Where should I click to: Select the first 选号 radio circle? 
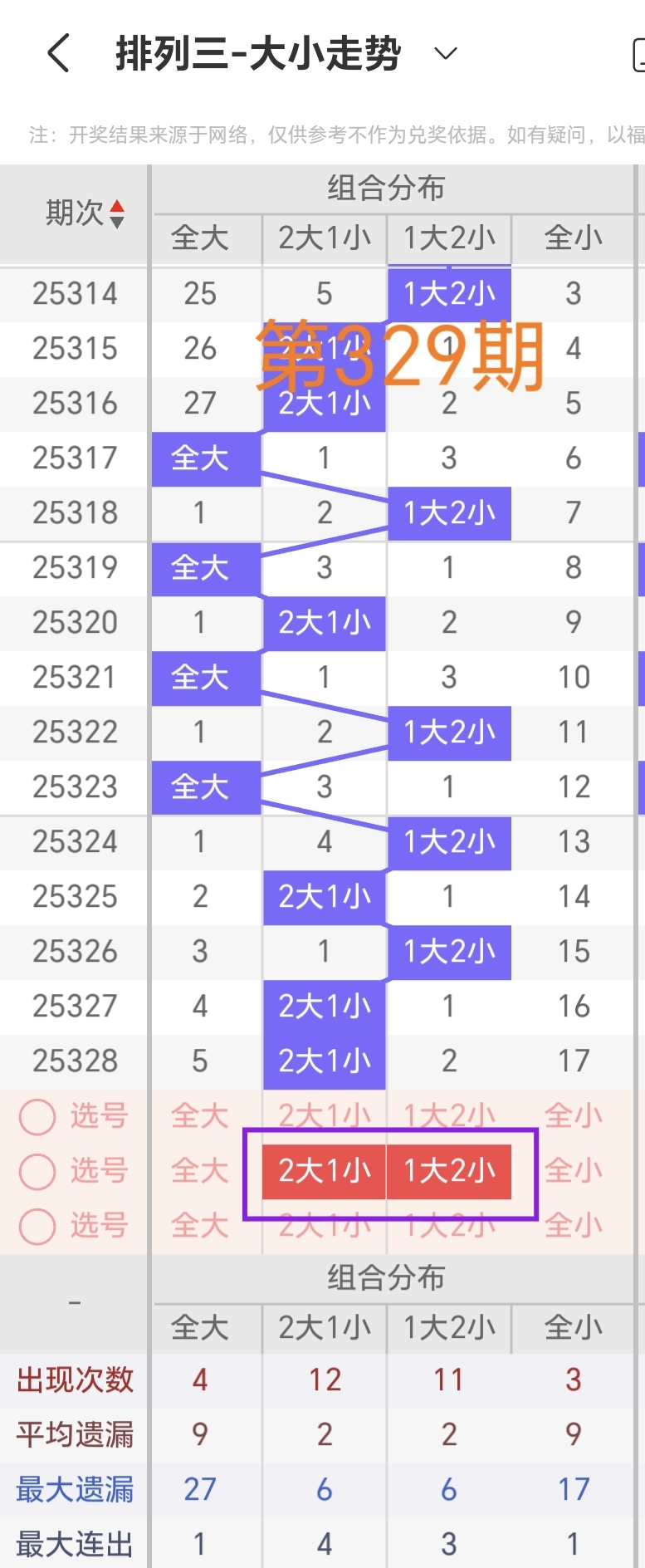pyautogui.click(x=37, y=1116)
